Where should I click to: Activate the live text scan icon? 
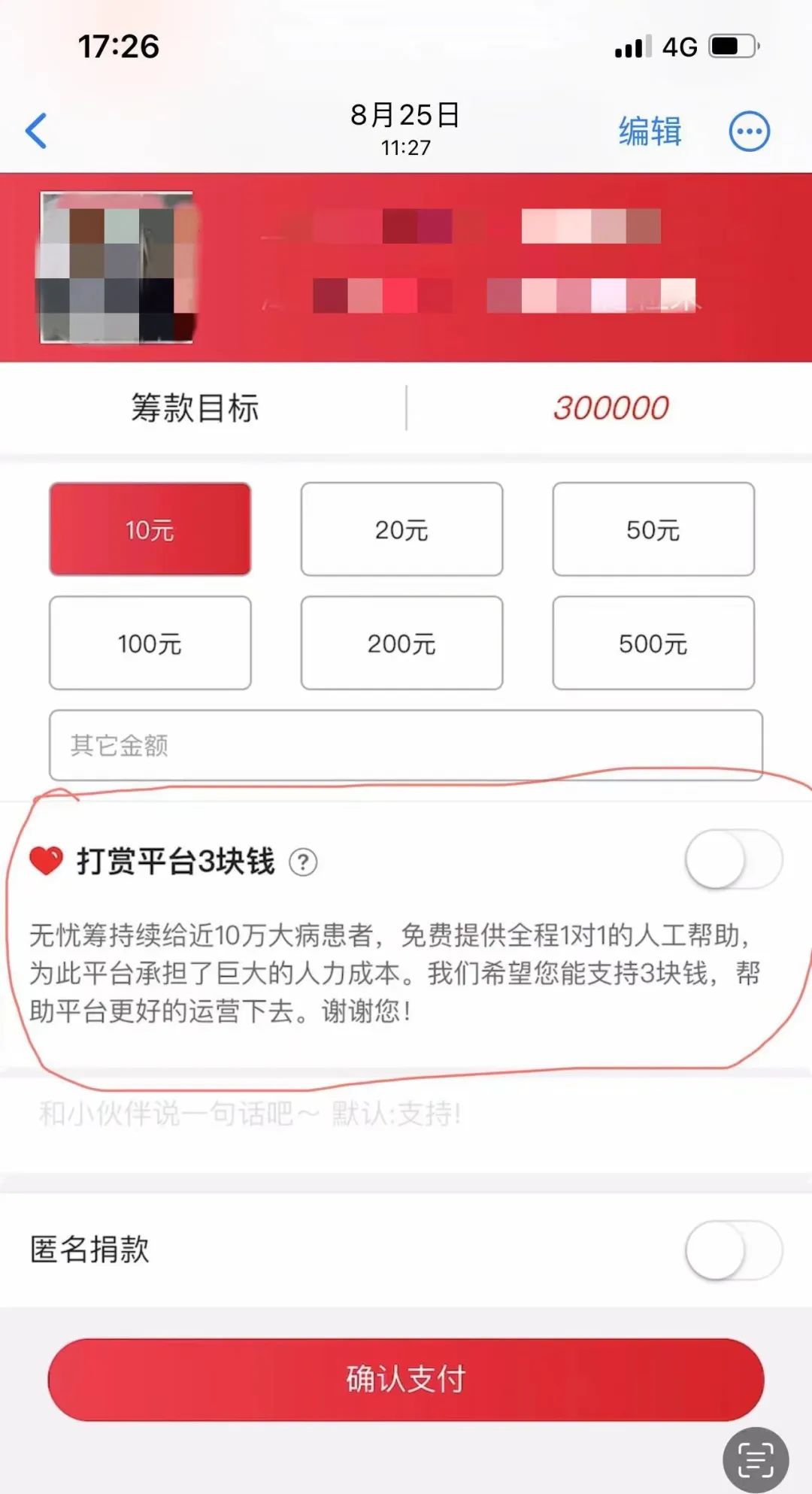(755, 1459)
